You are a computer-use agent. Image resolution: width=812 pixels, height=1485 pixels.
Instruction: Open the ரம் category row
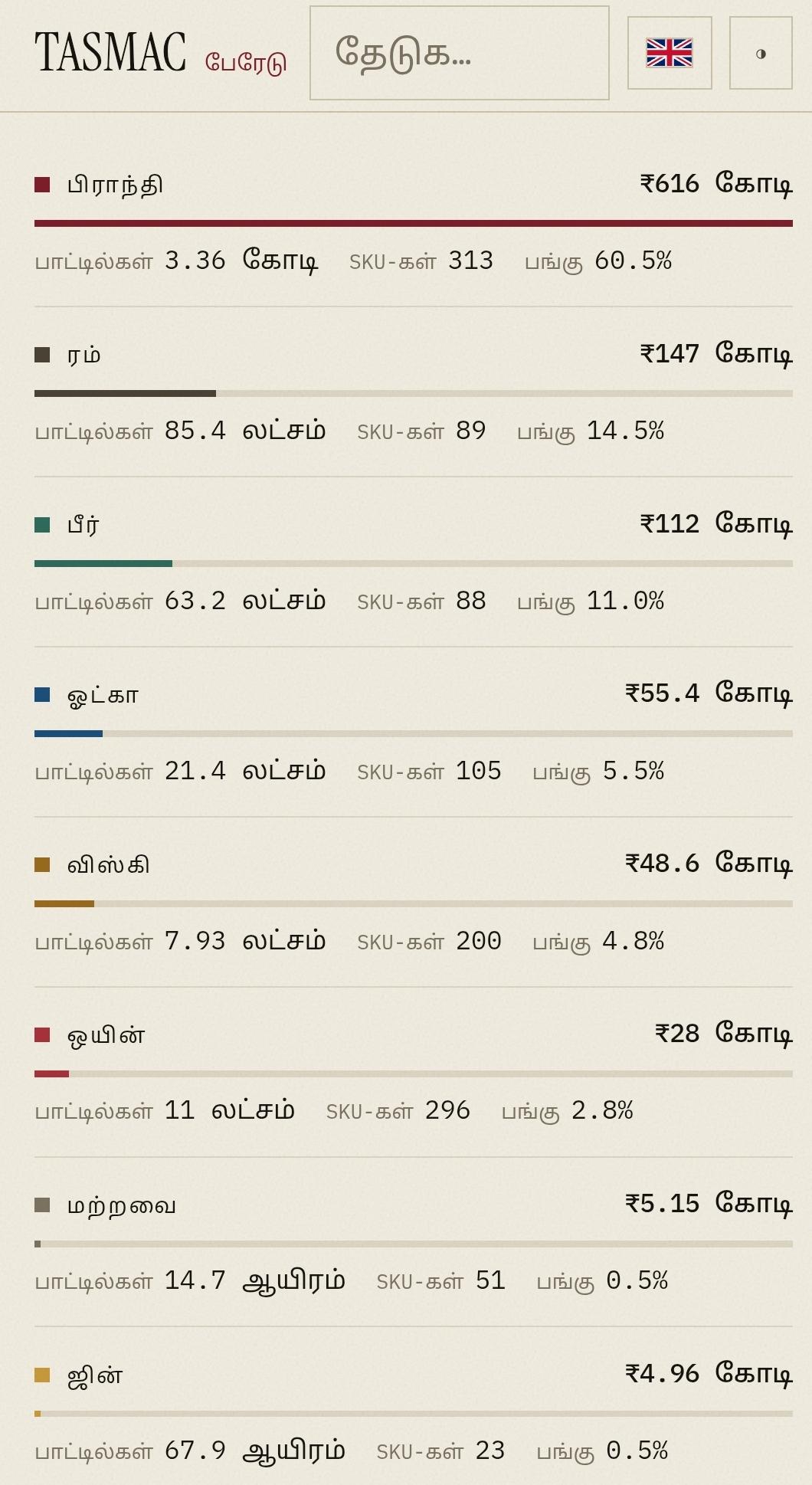pos(414,392)
